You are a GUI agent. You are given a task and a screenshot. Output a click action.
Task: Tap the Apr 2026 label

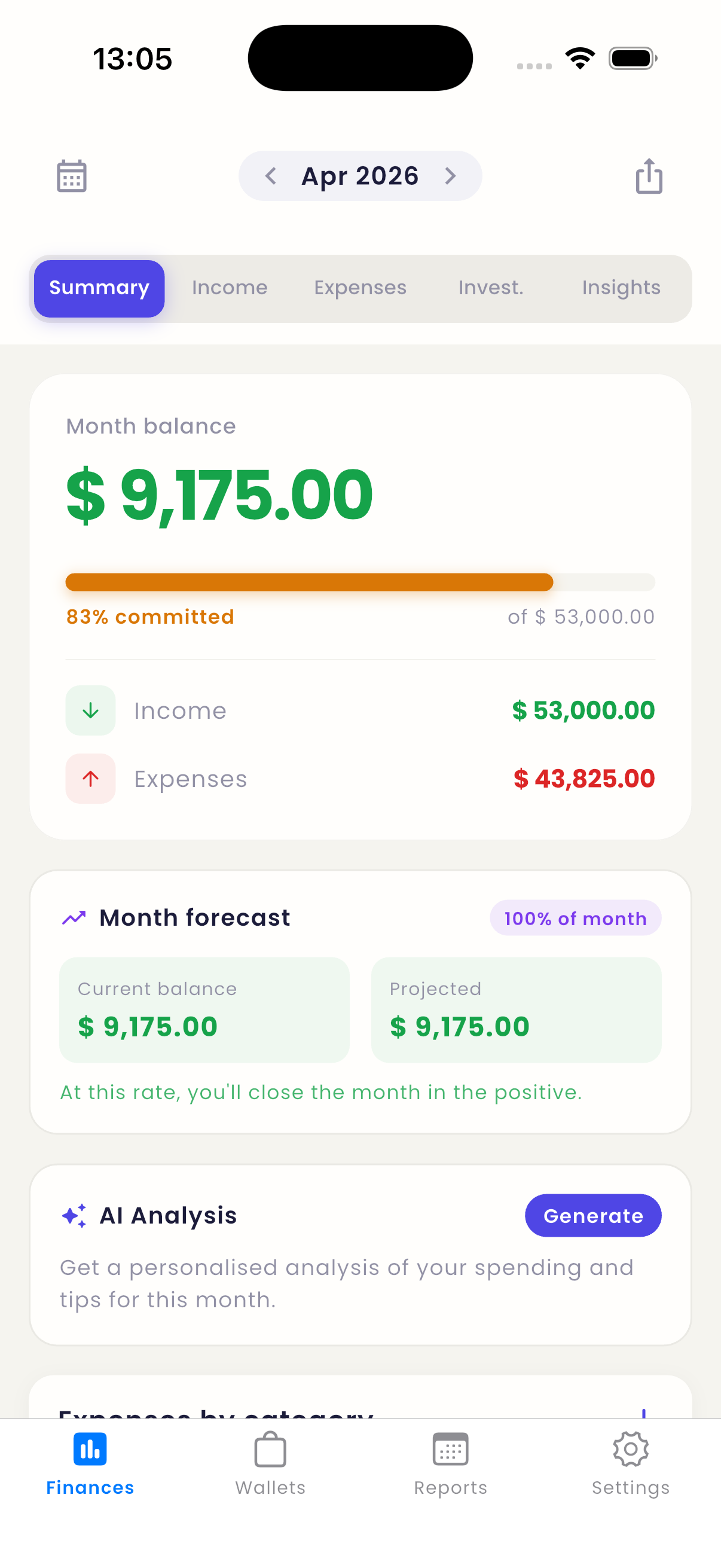click(x=359, y=176)
